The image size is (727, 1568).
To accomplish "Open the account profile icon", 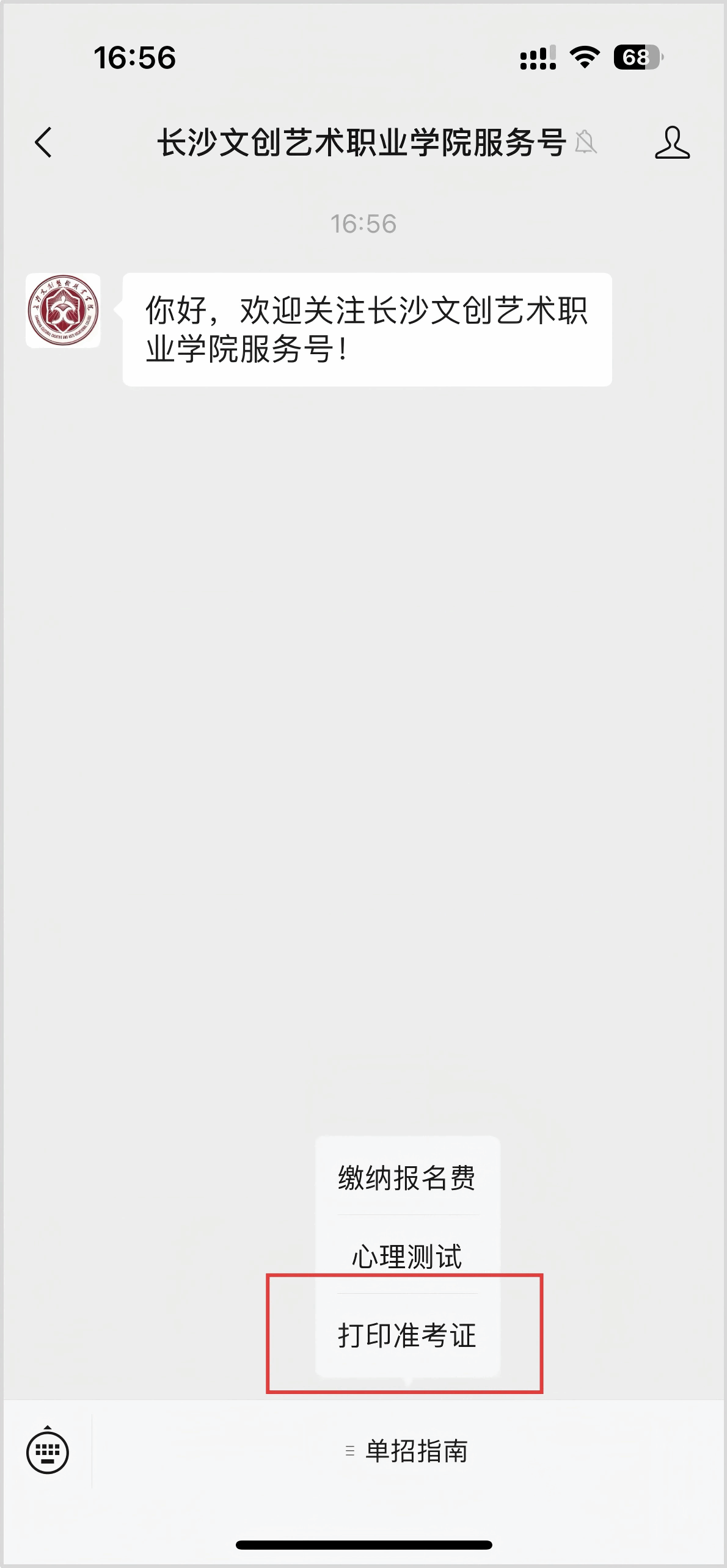I will tap(671, 143).
